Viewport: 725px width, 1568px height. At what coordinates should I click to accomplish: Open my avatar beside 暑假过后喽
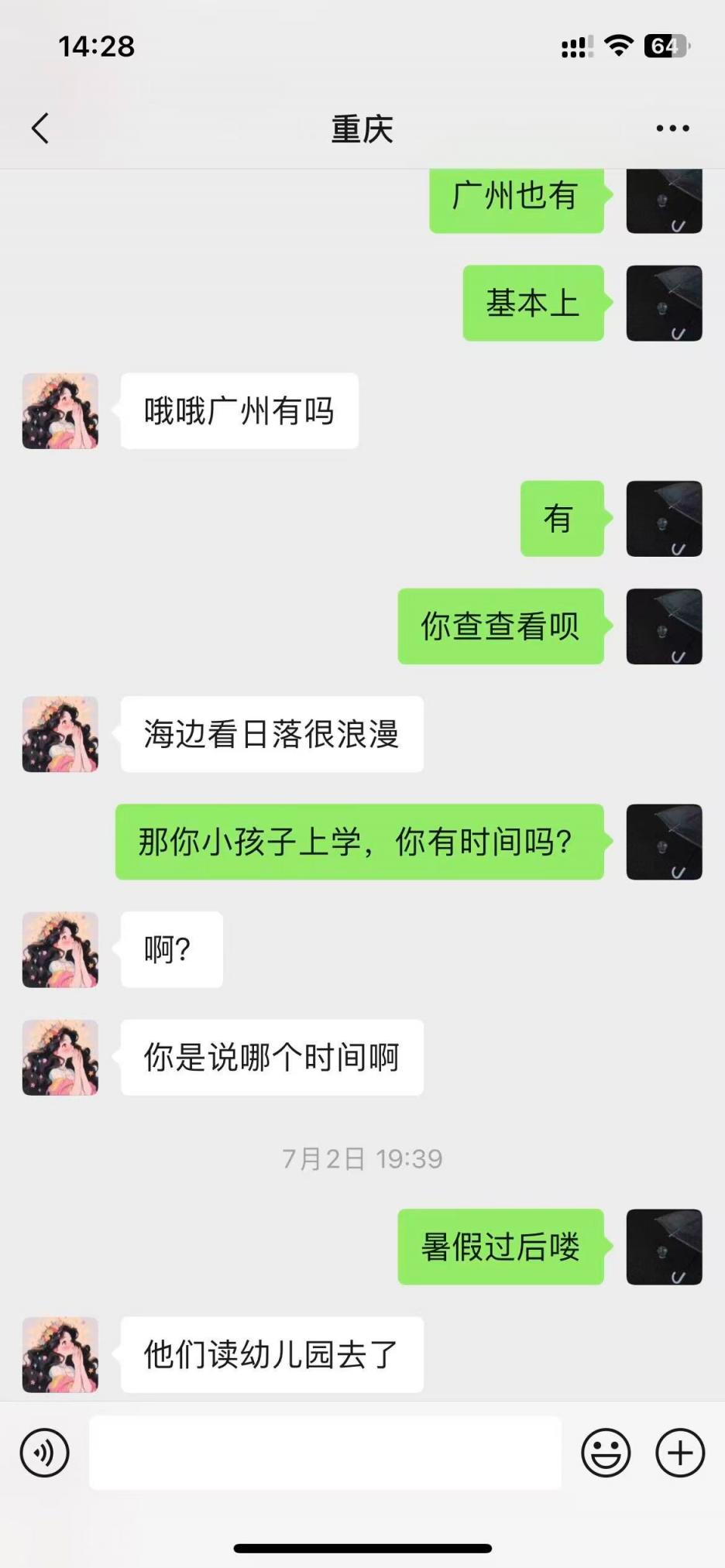(x=664, y=1247)
